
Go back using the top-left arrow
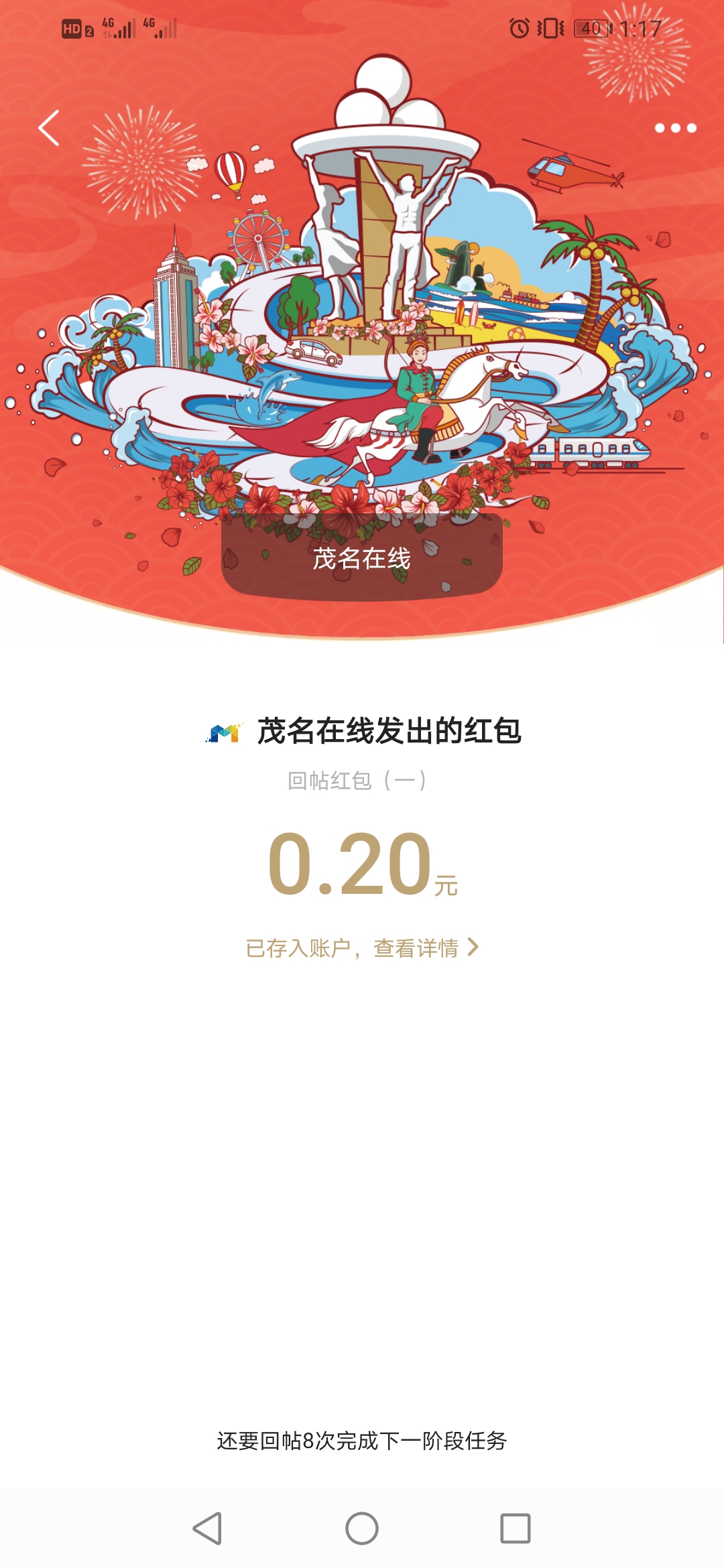[49, 128]
